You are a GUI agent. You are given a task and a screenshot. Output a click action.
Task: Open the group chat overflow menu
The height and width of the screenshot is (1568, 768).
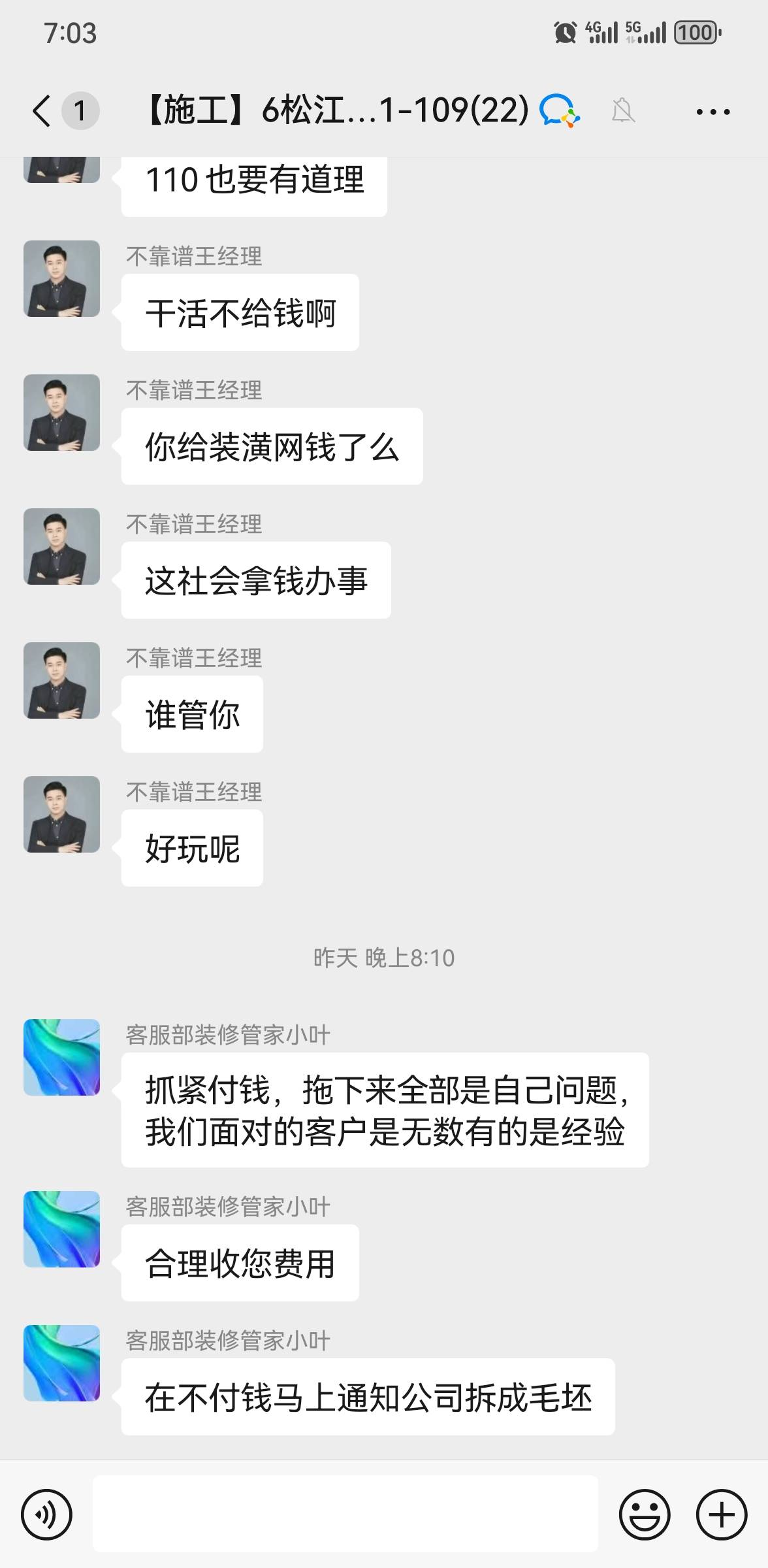pyautogui.click(x=712, y=112)
